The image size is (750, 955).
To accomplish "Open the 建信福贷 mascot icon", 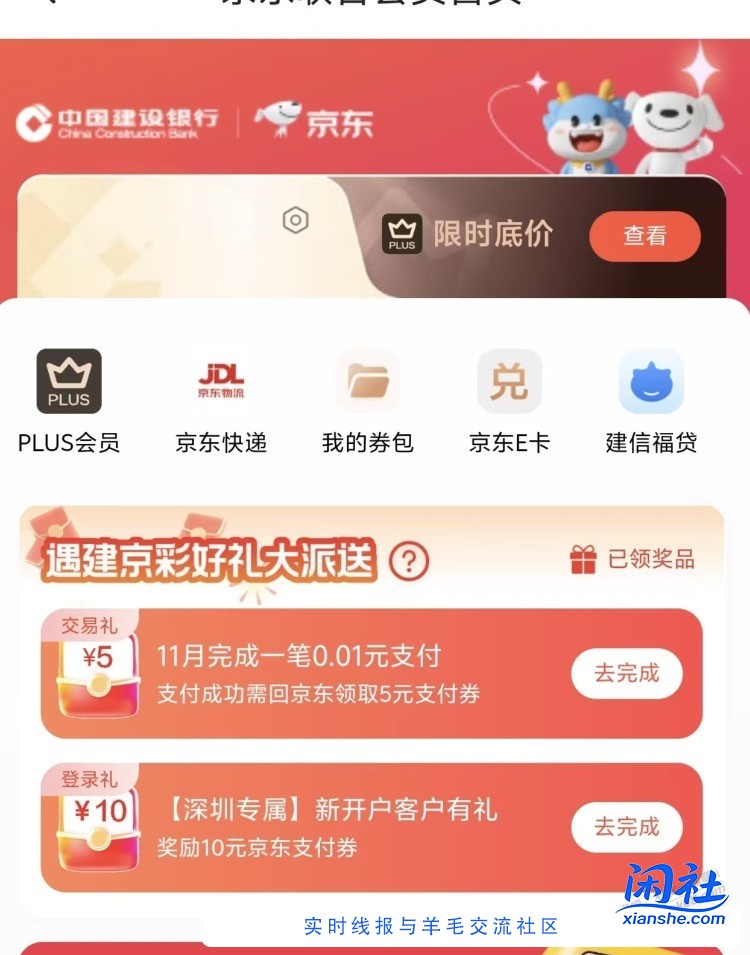I will [x=652, y=380].
